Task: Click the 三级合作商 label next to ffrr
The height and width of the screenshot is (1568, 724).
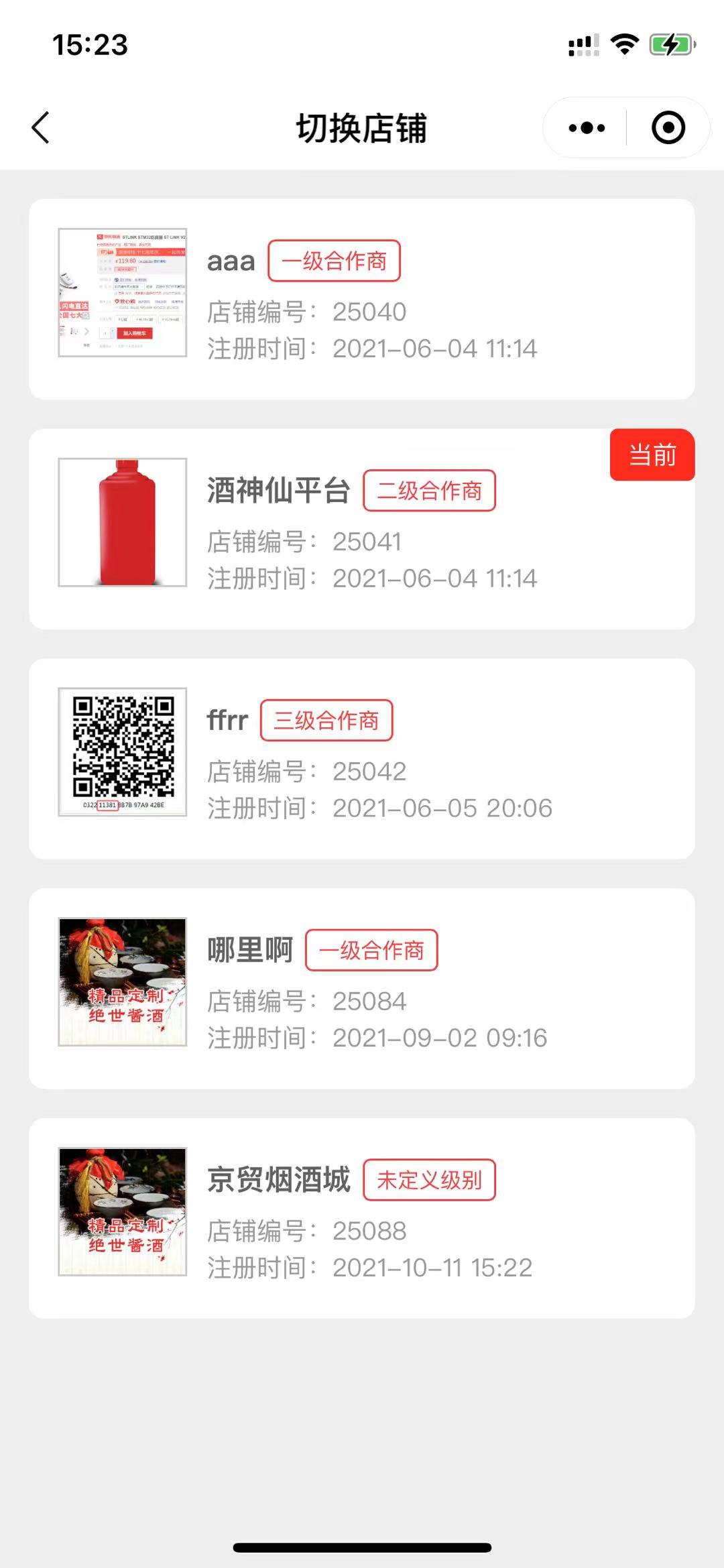Action: point(326,721)
